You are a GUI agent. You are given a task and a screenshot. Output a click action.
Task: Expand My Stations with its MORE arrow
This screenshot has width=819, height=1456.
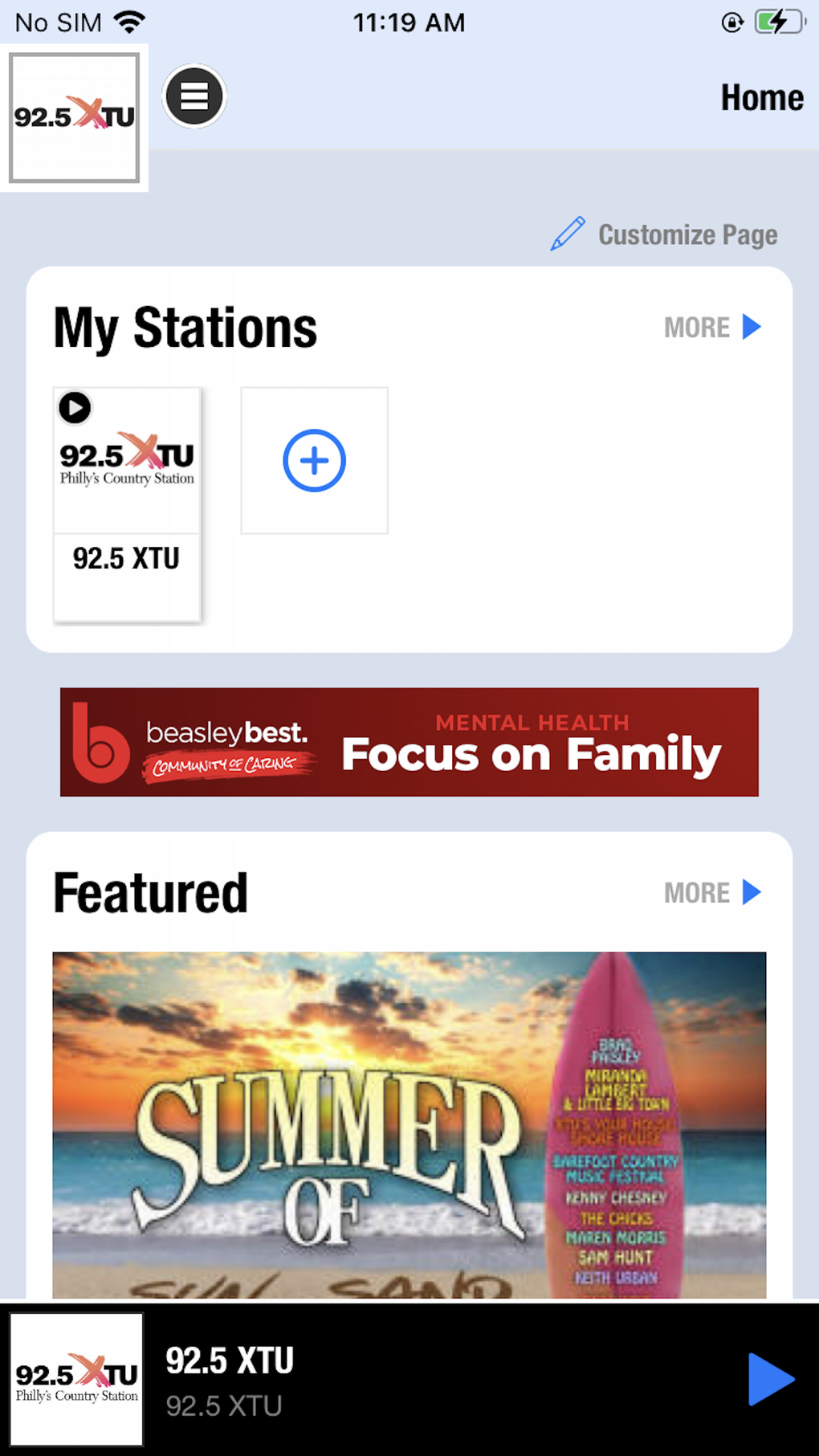coord(711,327)
